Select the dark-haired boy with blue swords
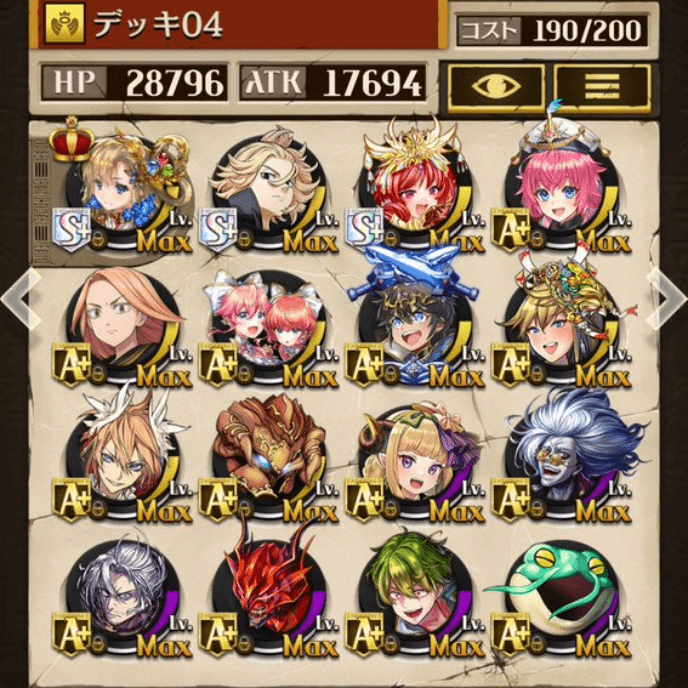688x688 pixels. (x=410, y=325)
